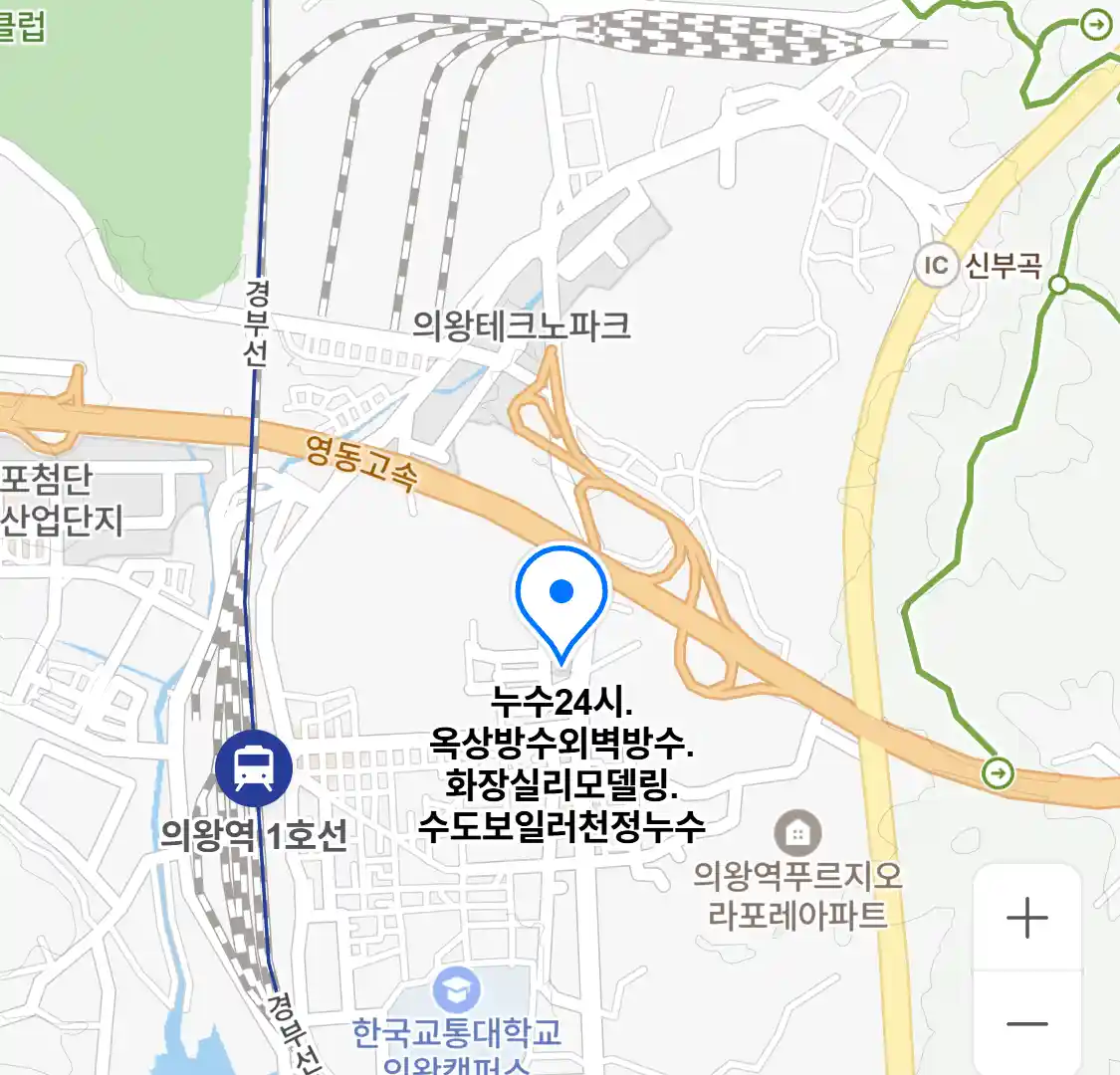Zoom in on the map
The height and width of the screenshot is (1075, 1120).
1026,918
